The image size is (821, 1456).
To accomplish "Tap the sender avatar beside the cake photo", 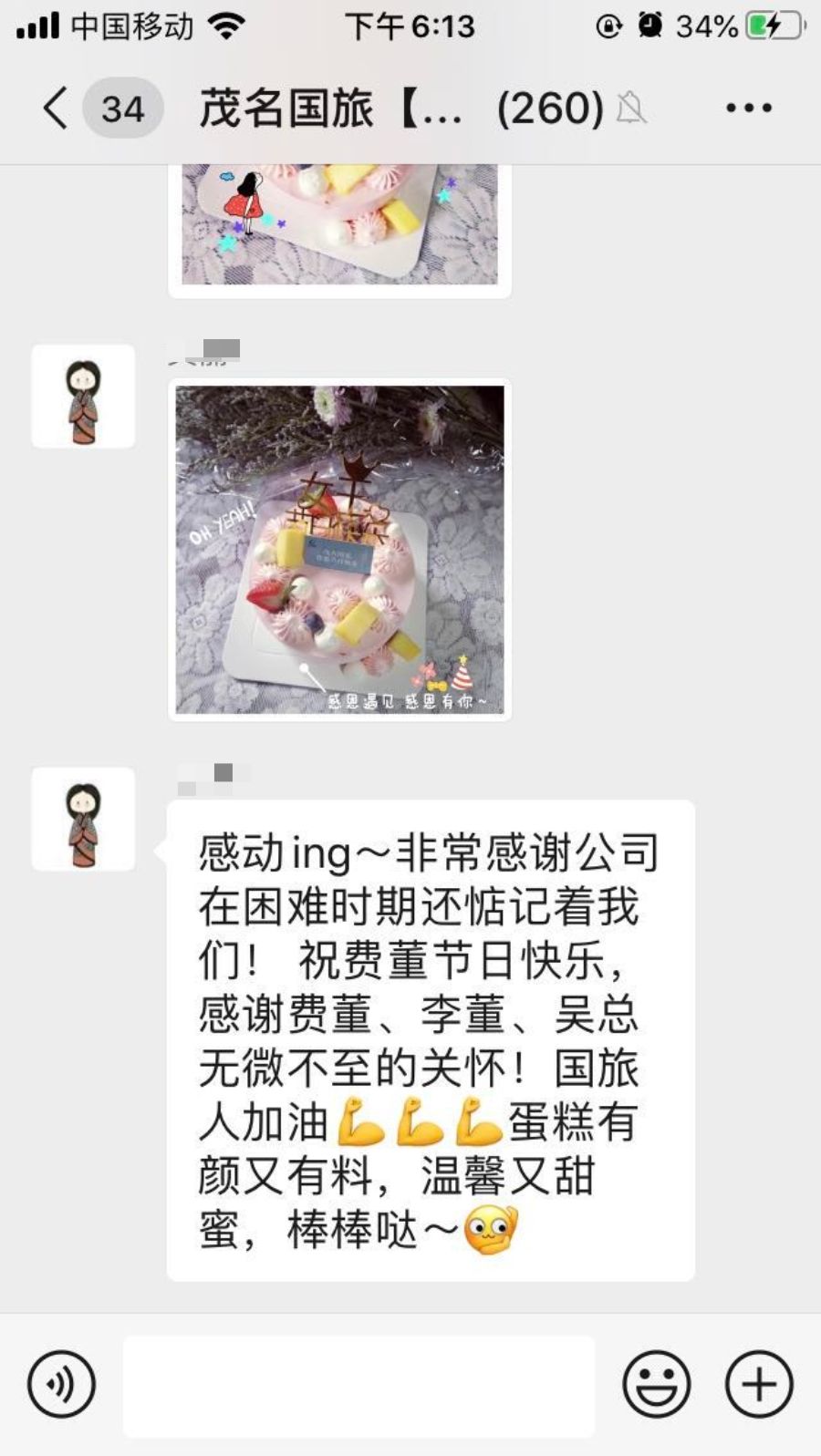I will [83, 397].
